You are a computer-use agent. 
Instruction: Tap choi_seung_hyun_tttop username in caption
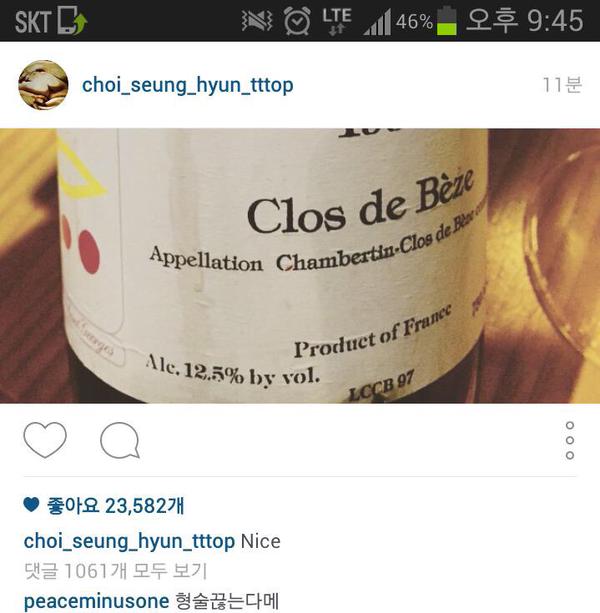tap(129, 541)
